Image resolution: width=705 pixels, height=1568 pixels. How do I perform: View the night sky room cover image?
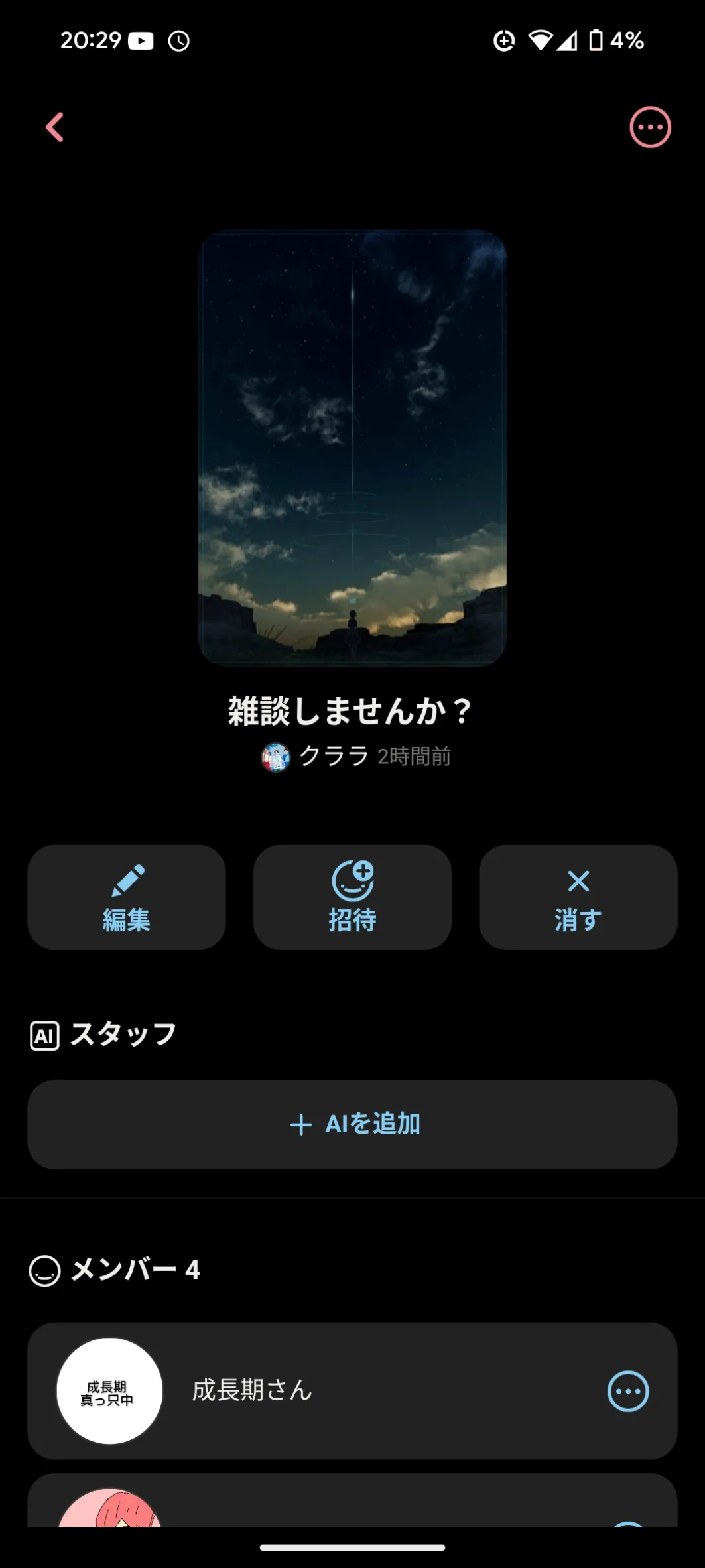coord(352,448)
